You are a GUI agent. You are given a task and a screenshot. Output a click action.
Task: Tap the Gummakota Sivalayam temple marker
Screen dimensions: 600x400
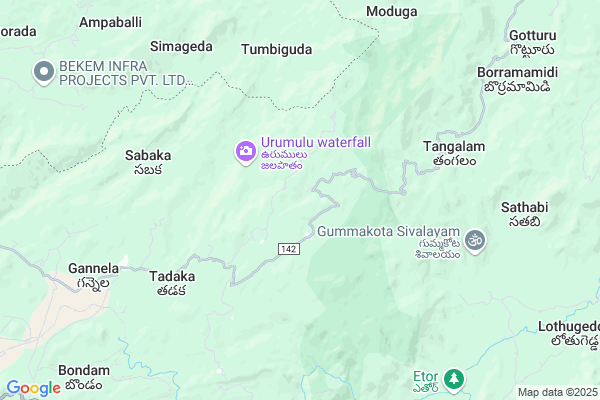pos(475,239)
